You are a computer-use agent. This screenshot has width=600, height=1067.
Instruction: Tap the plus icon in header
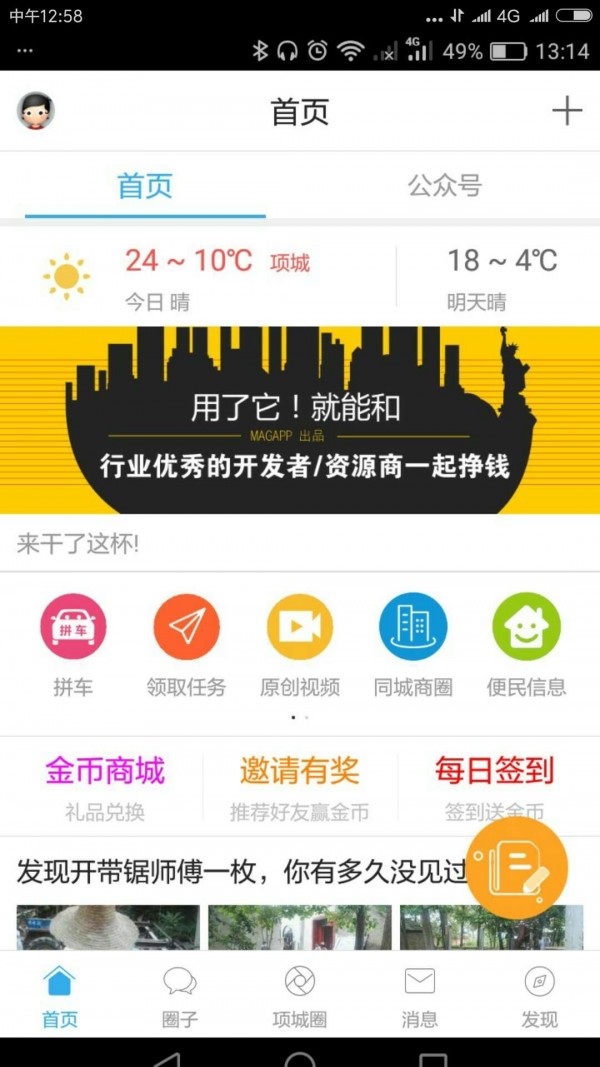566,111
